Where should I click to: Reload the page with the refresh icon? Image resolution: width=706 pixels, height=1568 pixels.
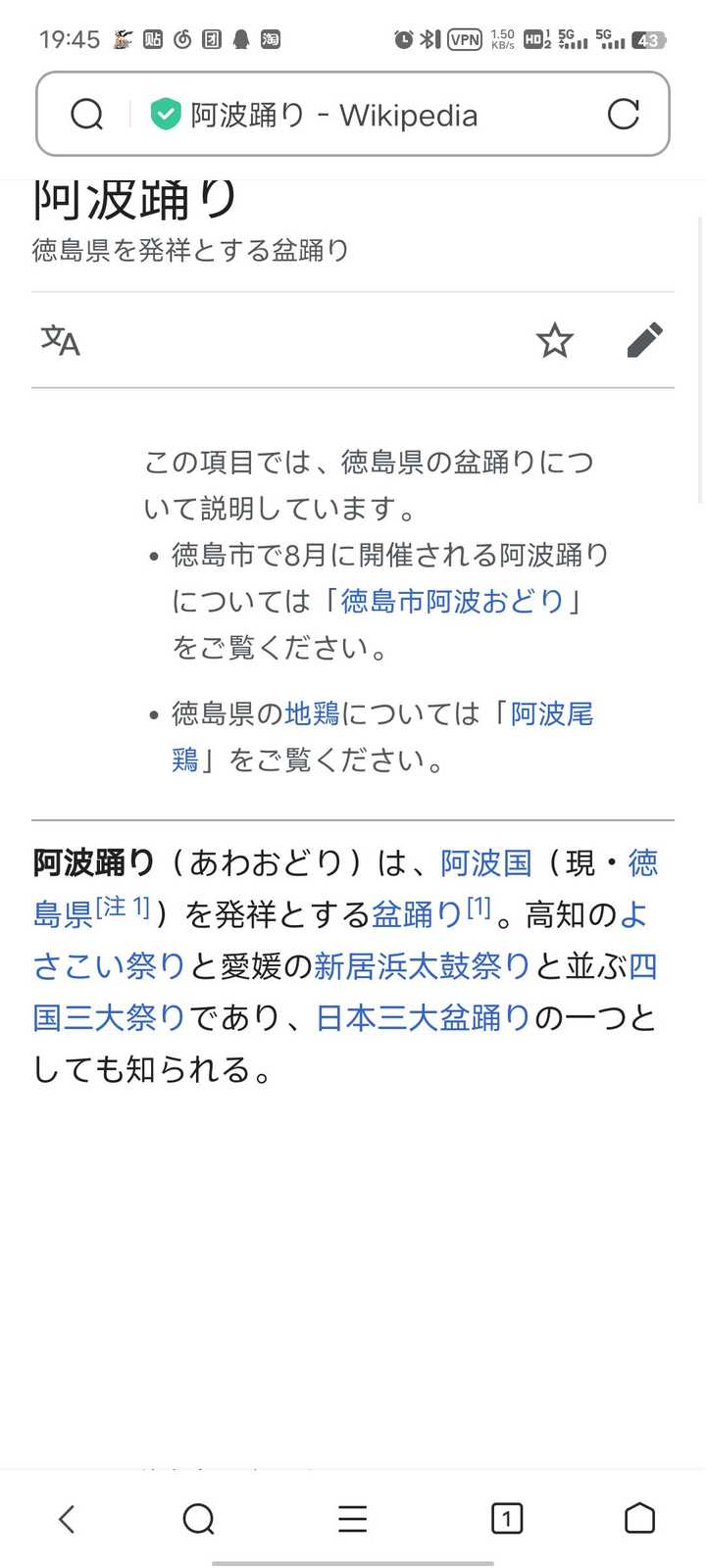coord(624,114)
